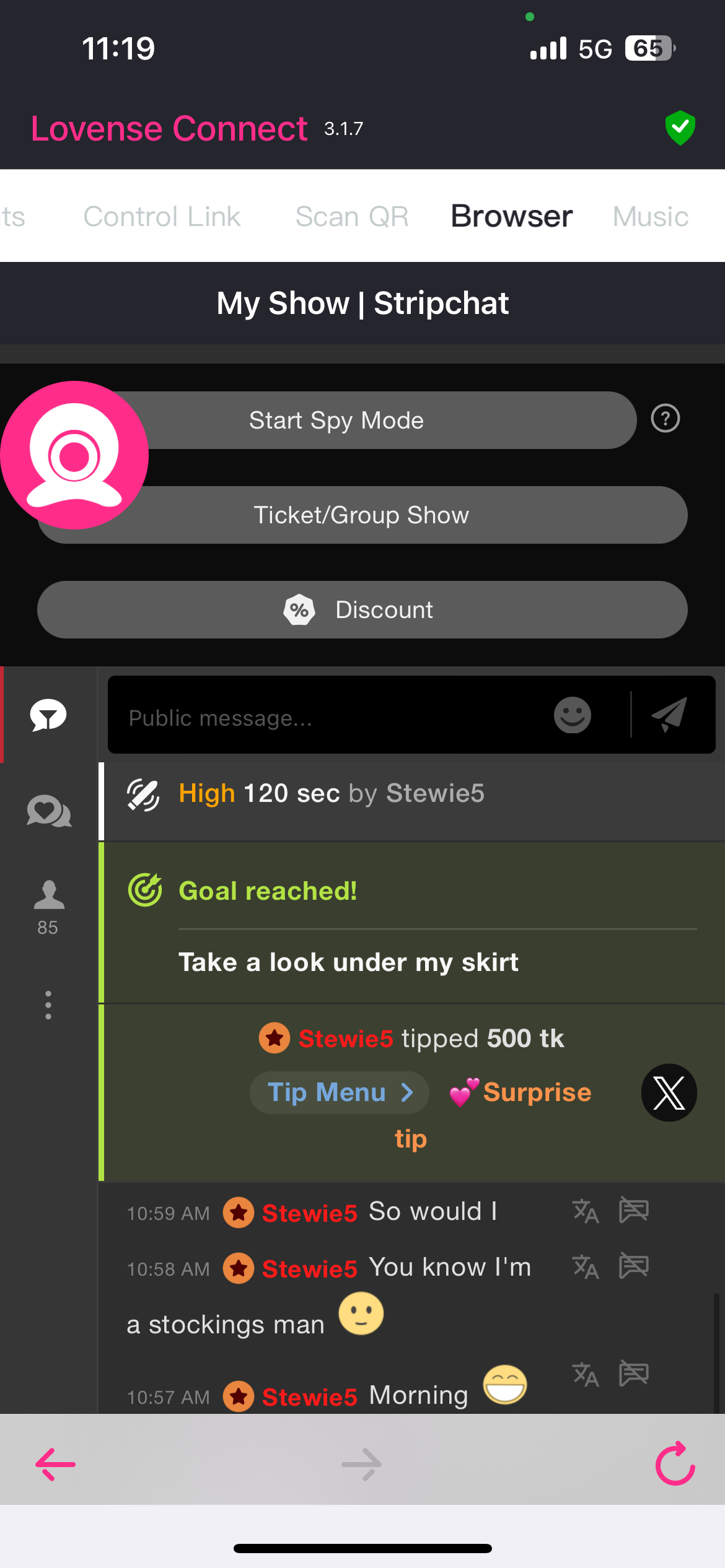Open the Discount option
Viewport: 725px width, 1568px height.
point(362,610)
